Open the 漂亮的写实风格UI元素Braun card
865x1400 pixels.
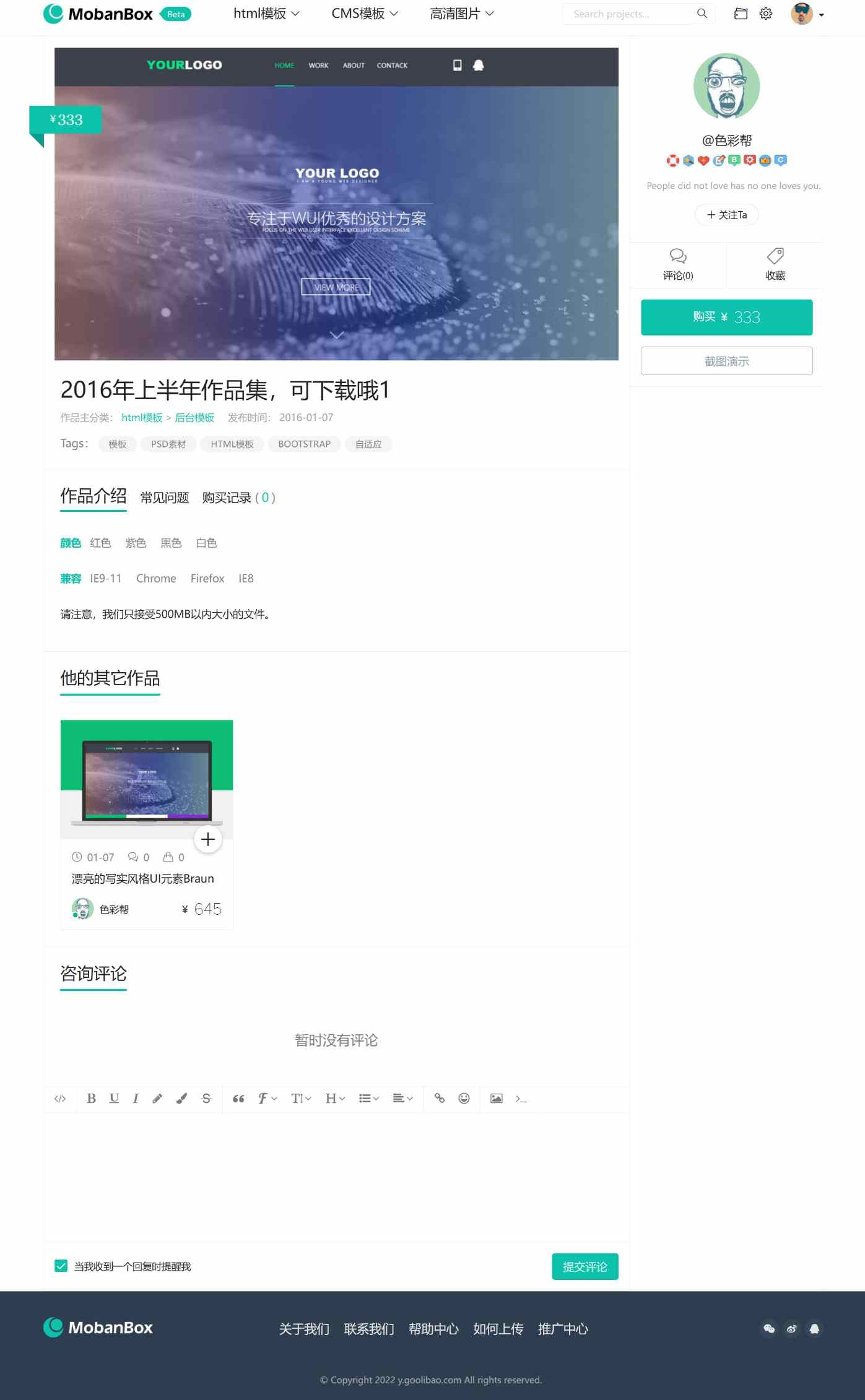click(x=143, y=878)
